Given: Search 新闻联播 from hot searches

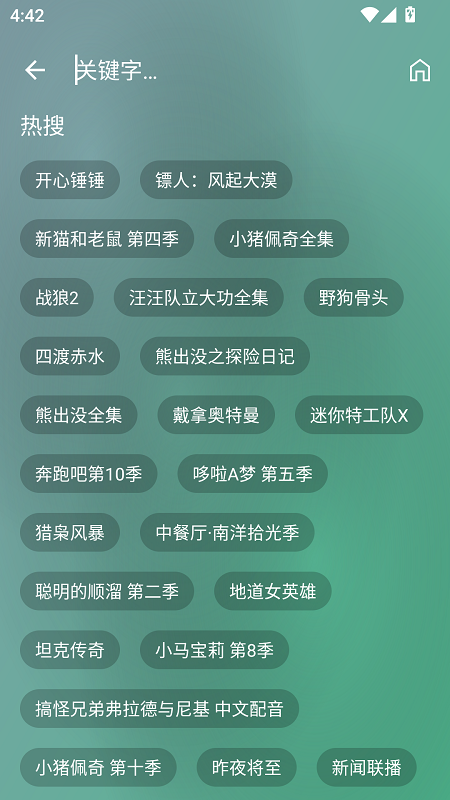Looking at the screenshot, I should (x=367, y=767).
